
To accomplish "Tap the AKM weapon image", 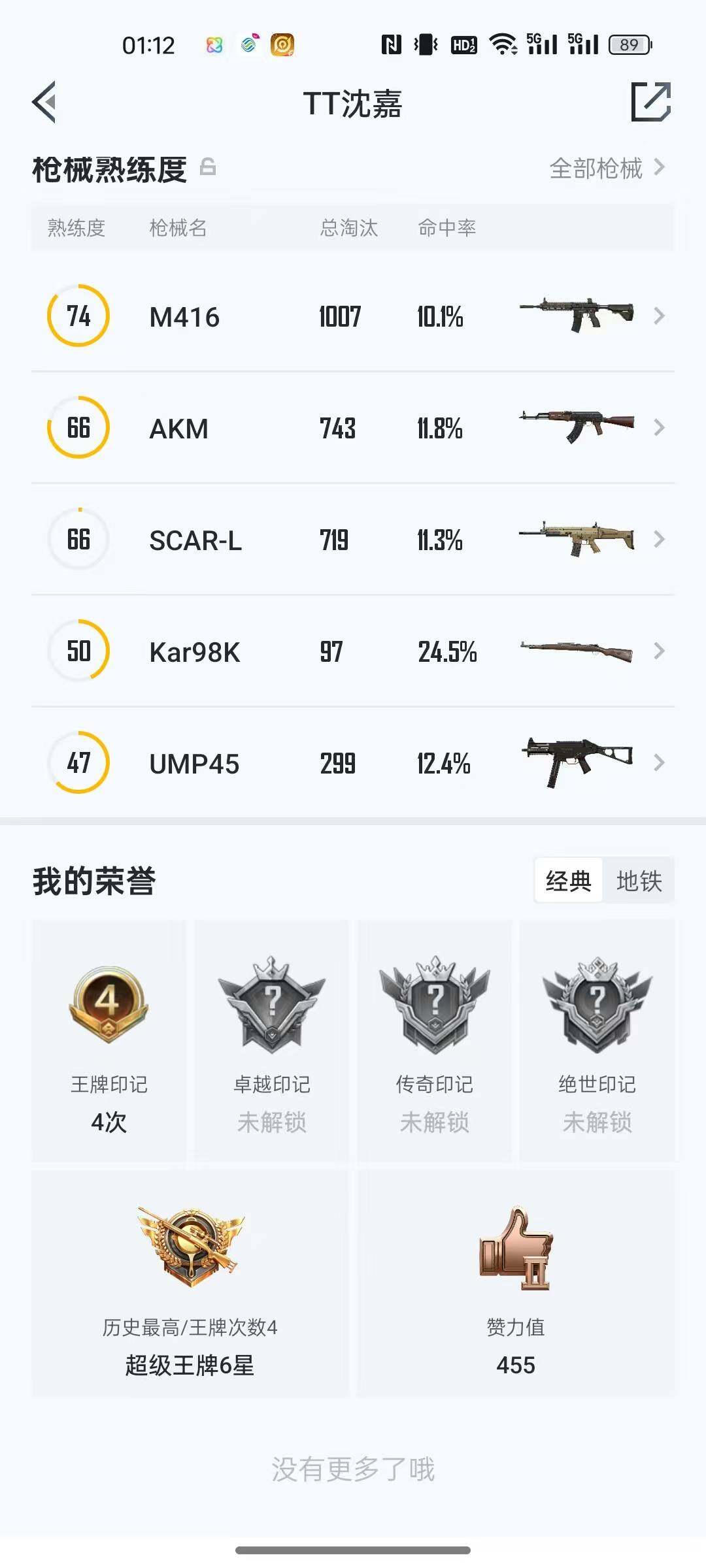I will click(577, 428).
